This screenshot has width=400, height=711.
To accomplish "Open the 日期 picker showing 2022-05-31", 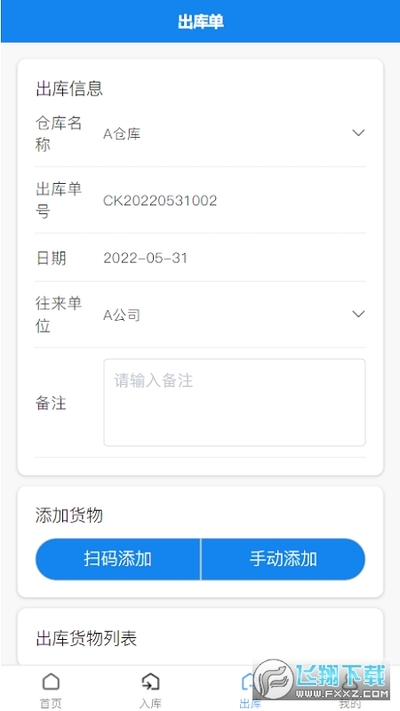I will click(234, 258).
